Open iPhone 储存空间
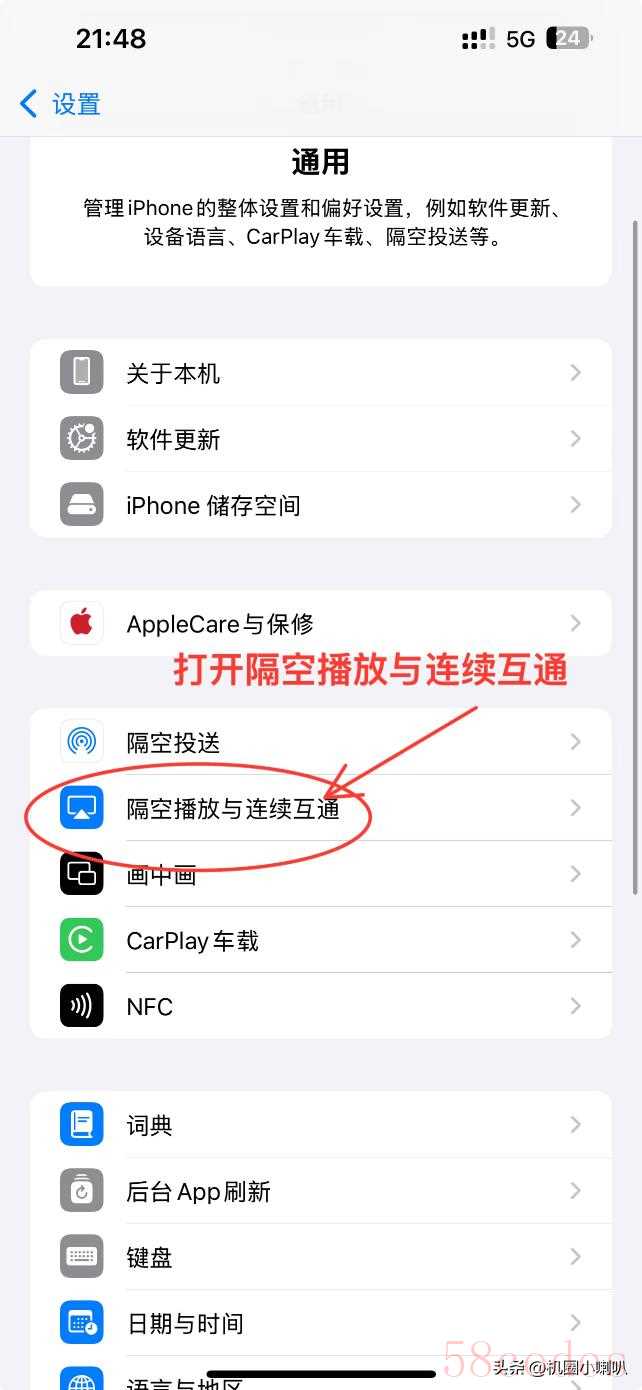This screenshot has height=1390, width=642. click(x=320, y=505)
